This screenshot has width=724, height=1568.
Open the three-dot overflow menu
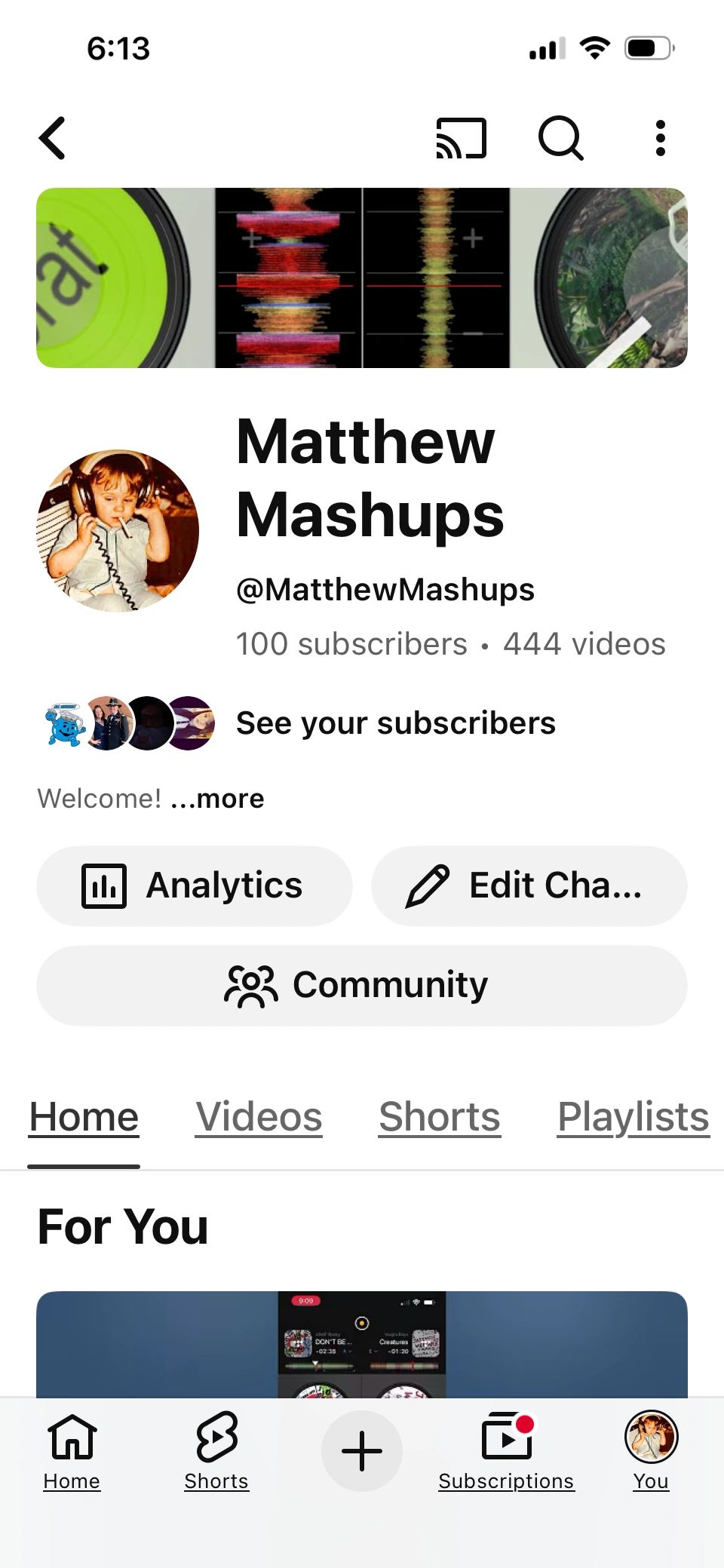coord(660,139)
